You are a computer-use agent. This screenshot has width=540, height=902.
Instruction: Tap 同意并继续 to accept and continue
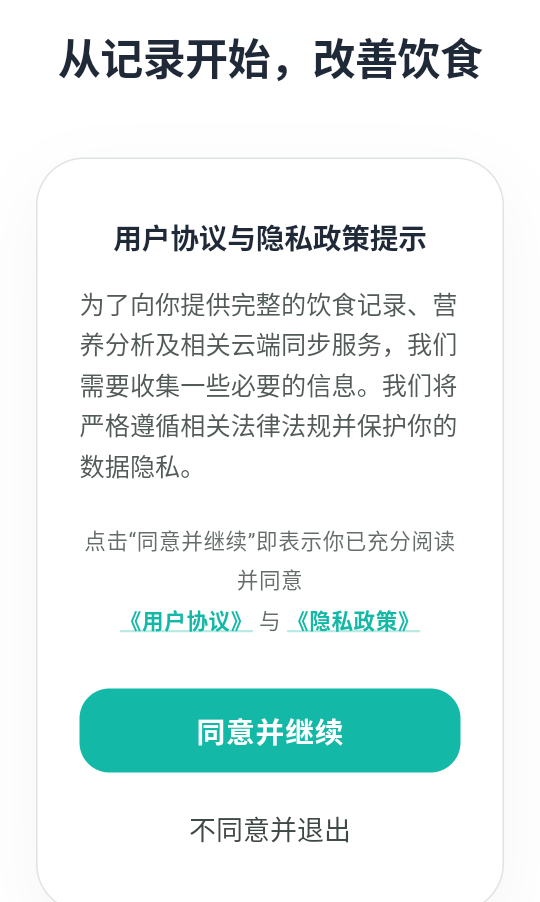pos(270,730)
